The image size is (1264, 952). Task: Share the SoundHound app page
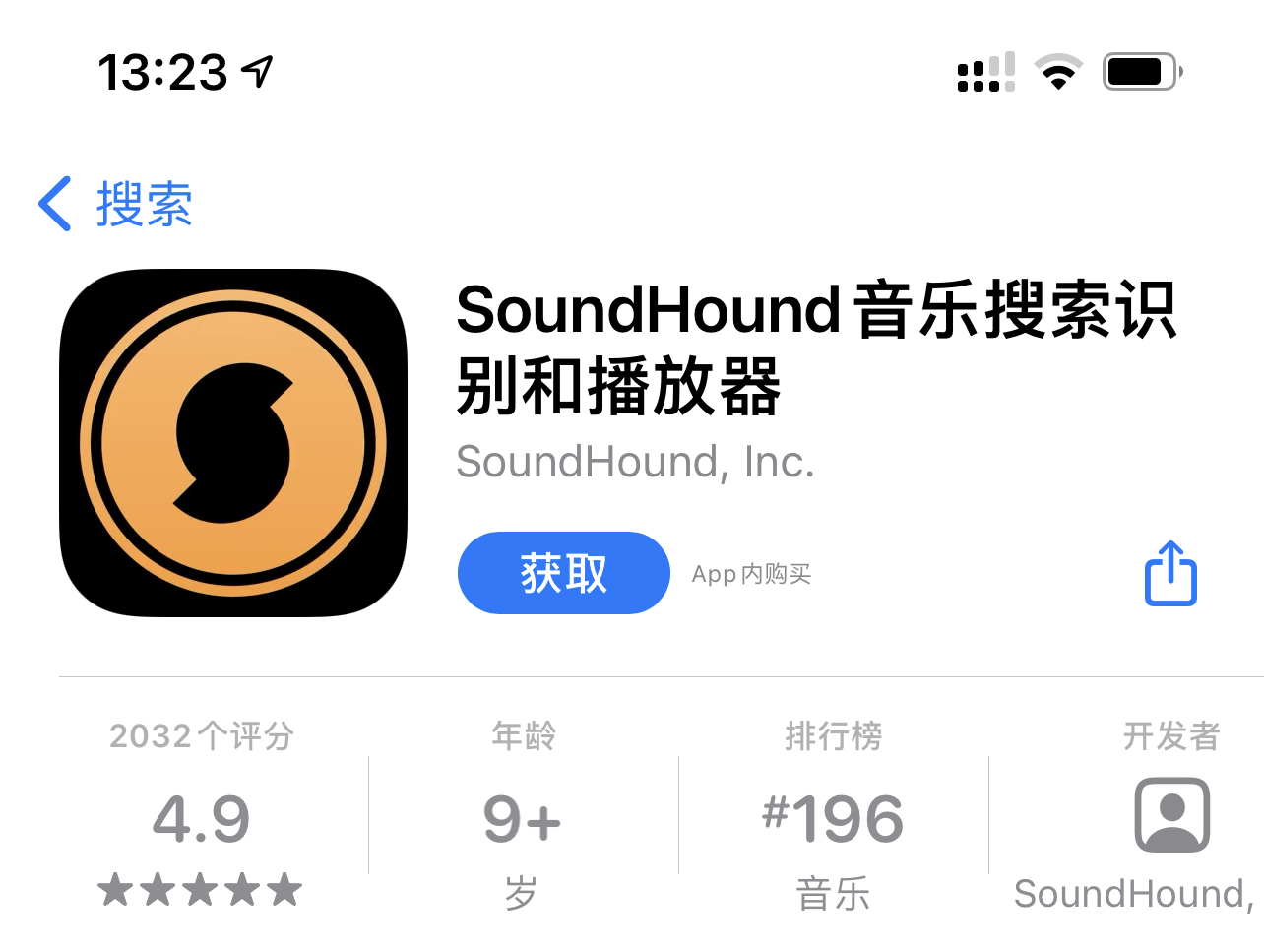pyautogui.click(x=1169, y=573)
